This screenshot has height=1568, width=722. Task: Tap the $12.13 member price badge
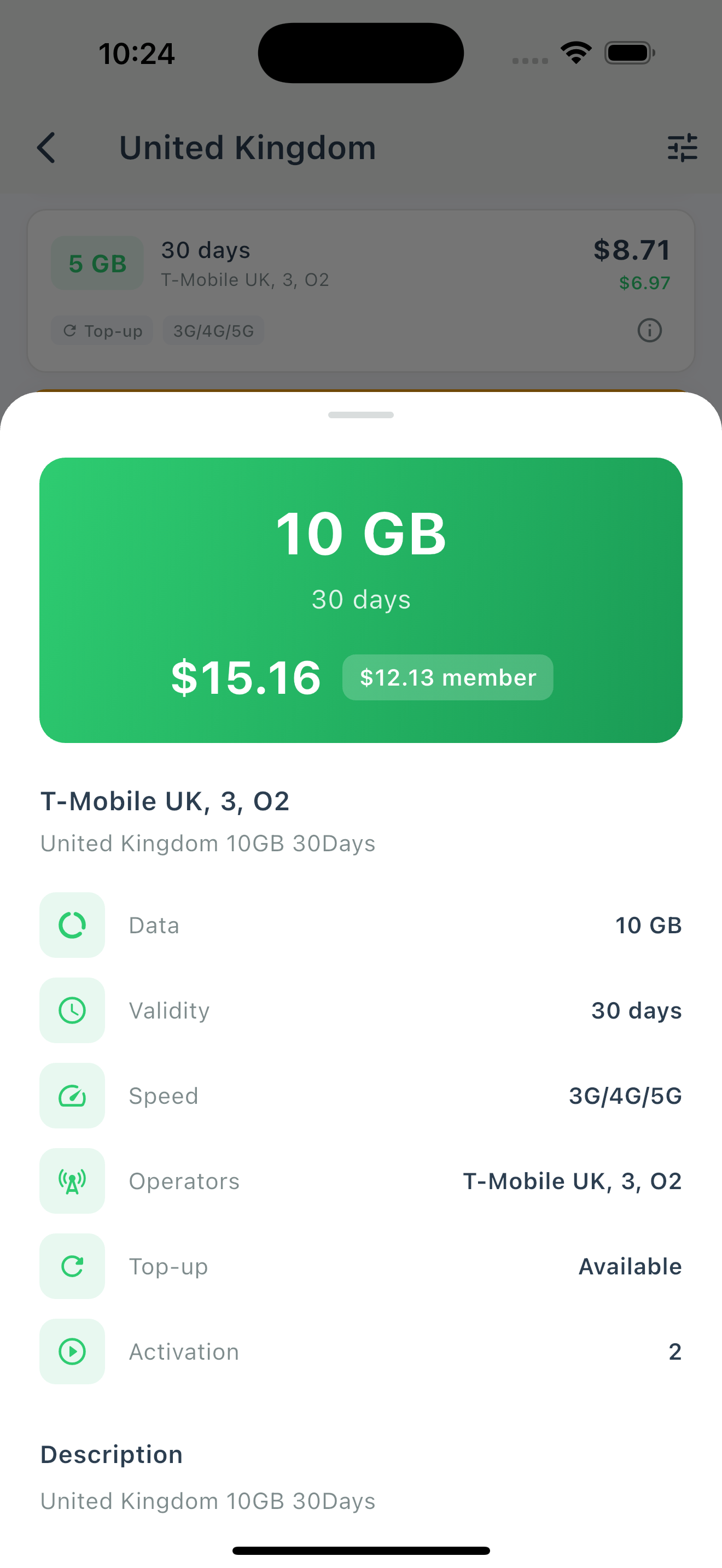(447, 677)
